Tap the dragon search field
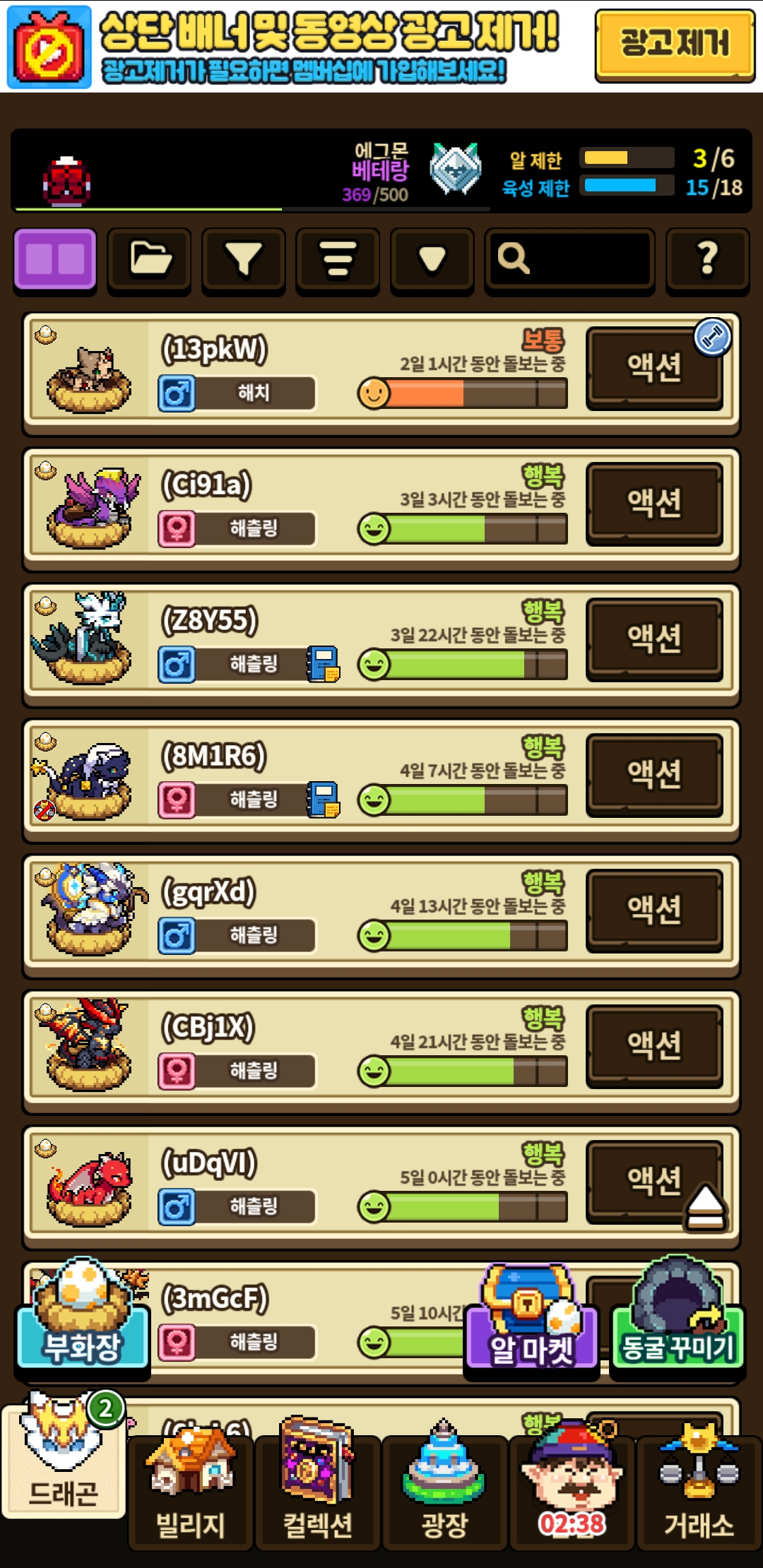This screenshot has width=763, height=1568. pos(569,259)
